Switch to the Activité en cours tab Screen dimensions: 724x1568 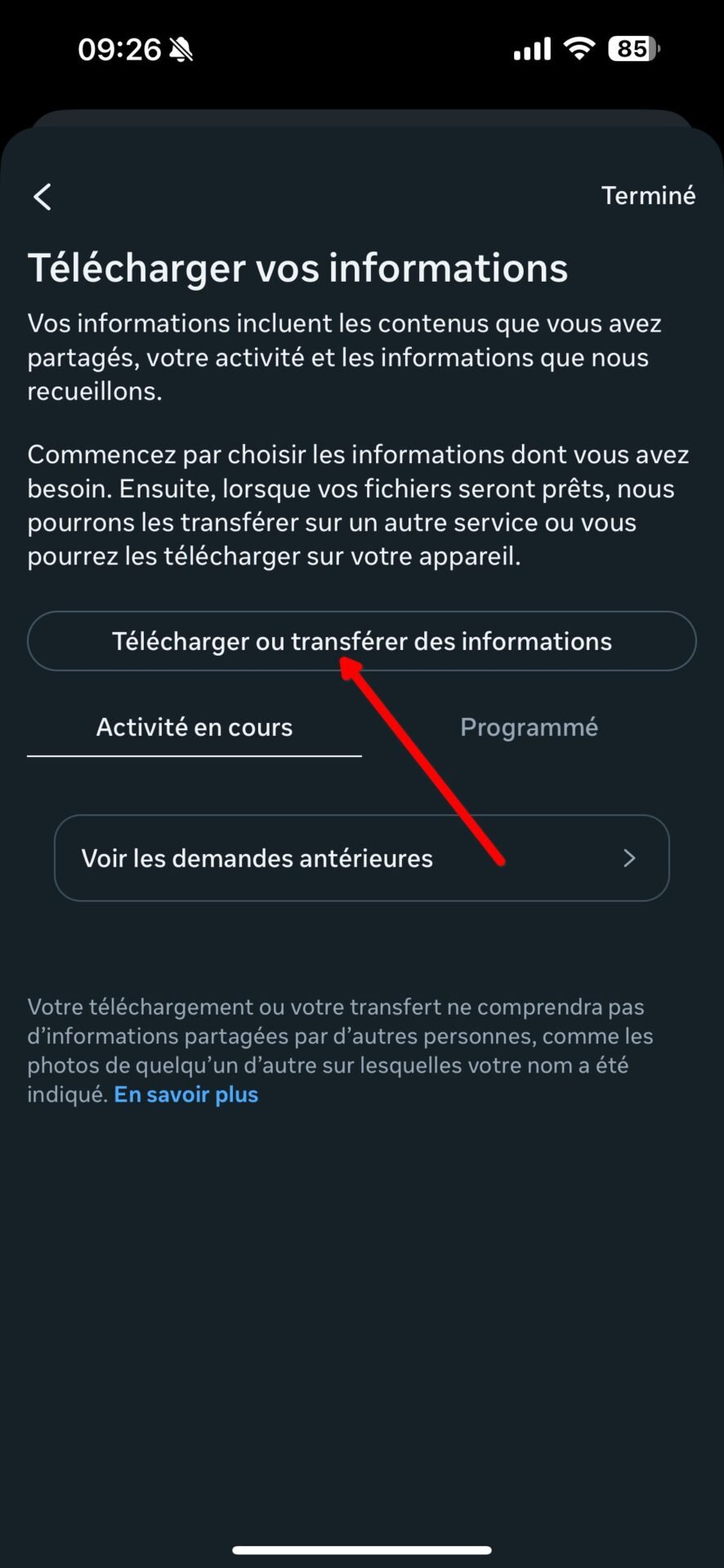pos(194,727)
